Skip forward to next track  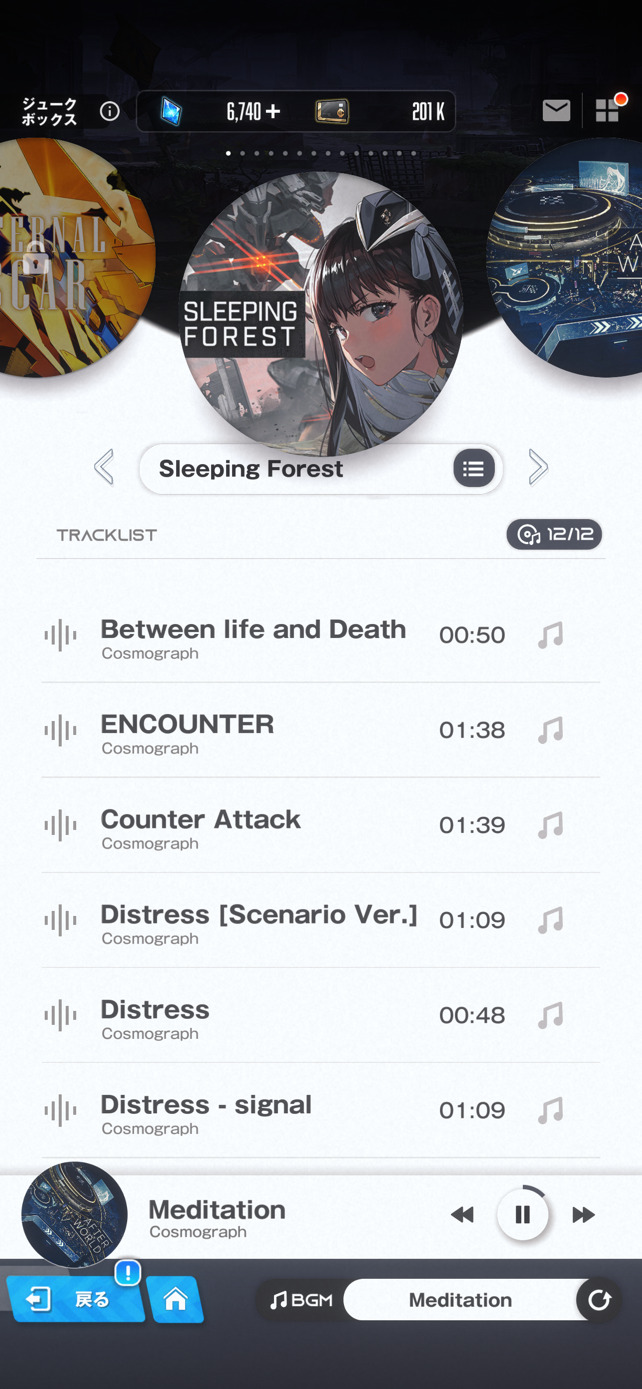(583, 1215)
